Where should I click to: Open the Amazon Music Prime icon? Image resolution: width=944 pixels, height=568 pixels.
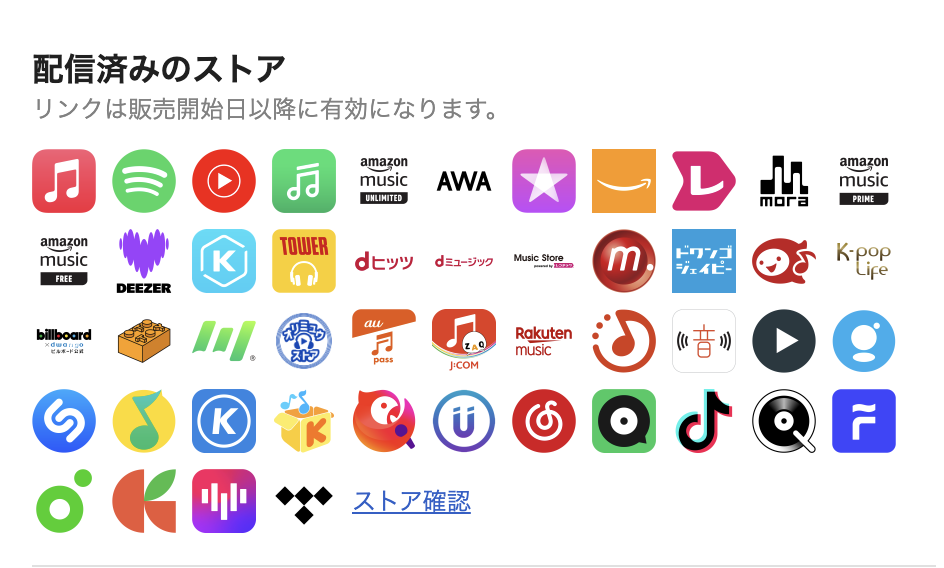pos(864,181)
